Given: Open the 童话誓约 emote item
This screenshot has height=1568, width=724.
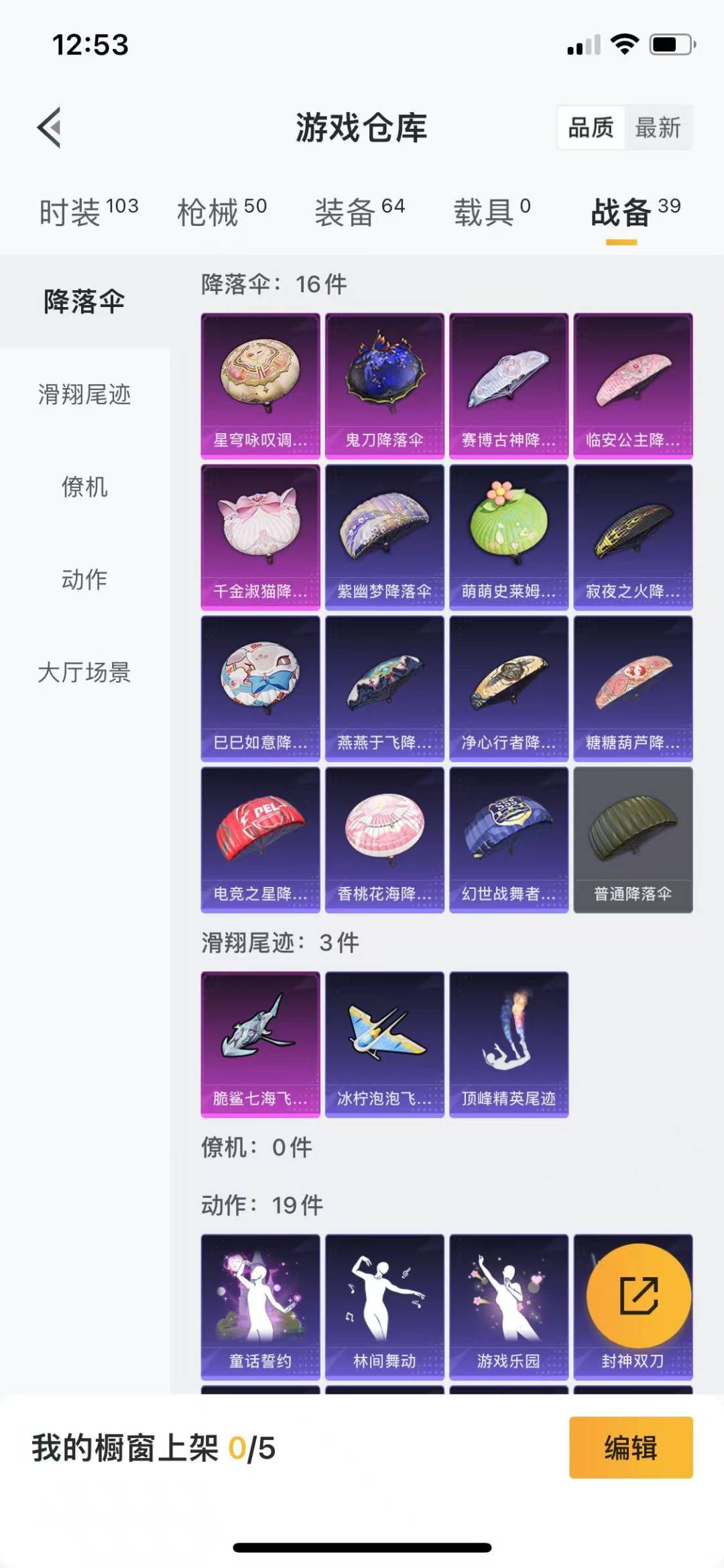Looking at the screenshot, I should [260, 1306].
